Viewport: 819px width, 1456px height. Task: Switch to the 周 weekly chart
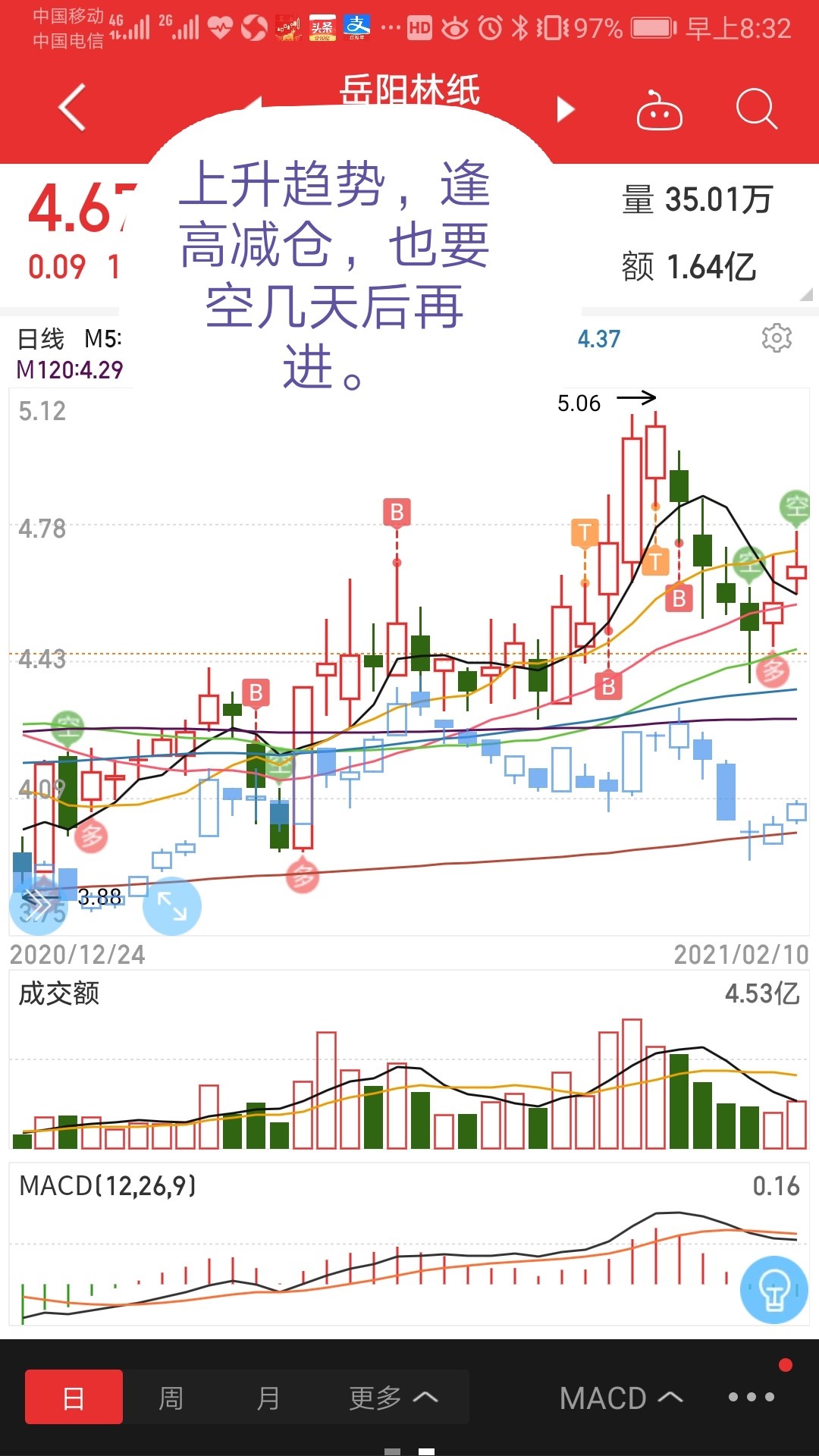(x=171, y=1397)
